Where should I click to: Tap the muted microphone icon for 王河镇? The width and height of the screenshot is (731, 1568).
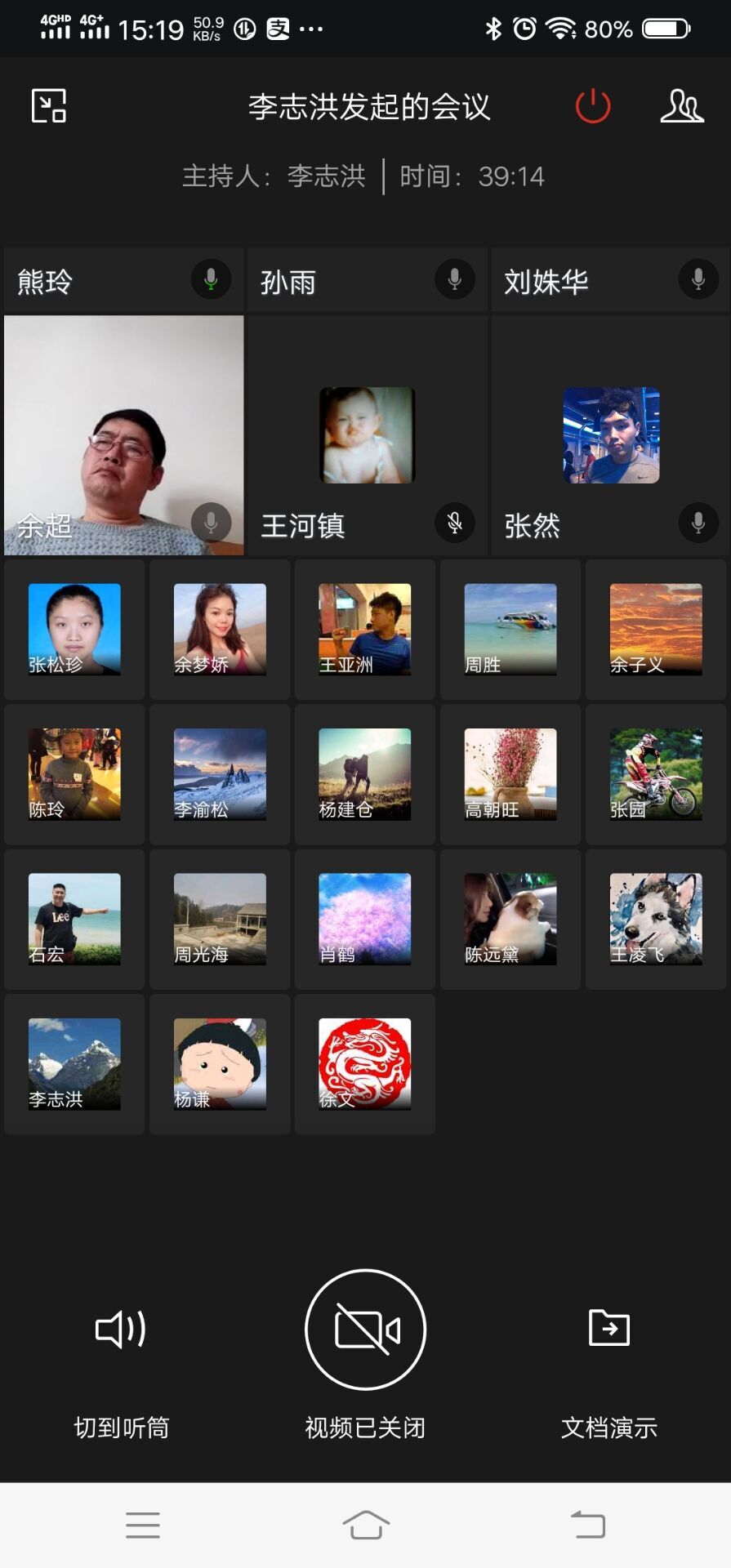[454, 523]
